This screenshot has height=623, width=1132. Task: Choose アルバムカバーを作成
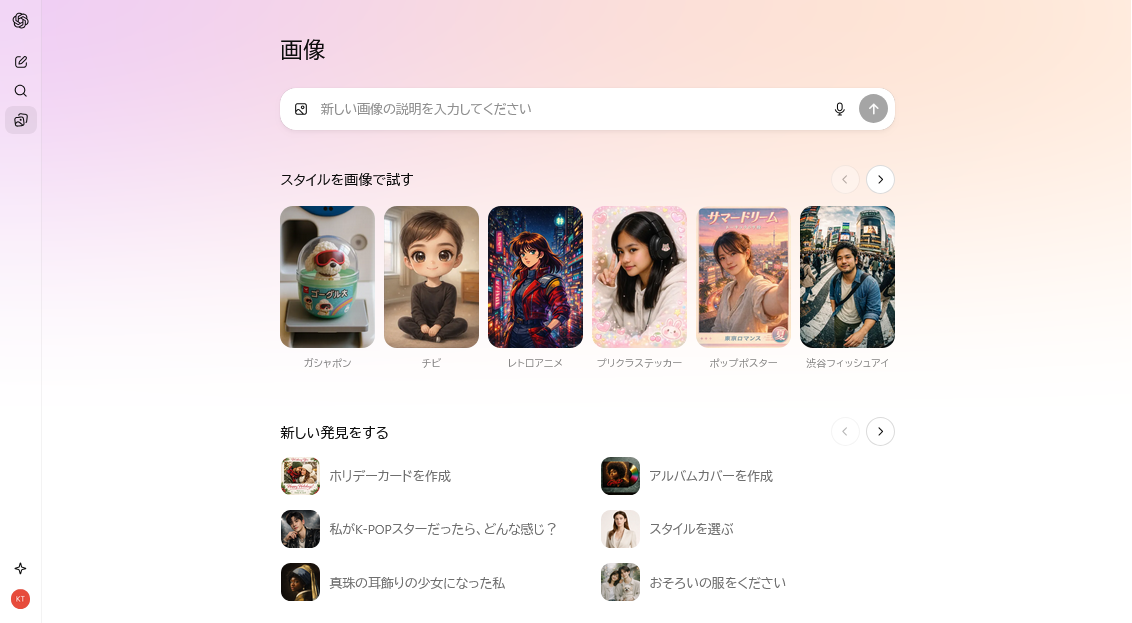point(710,476)
